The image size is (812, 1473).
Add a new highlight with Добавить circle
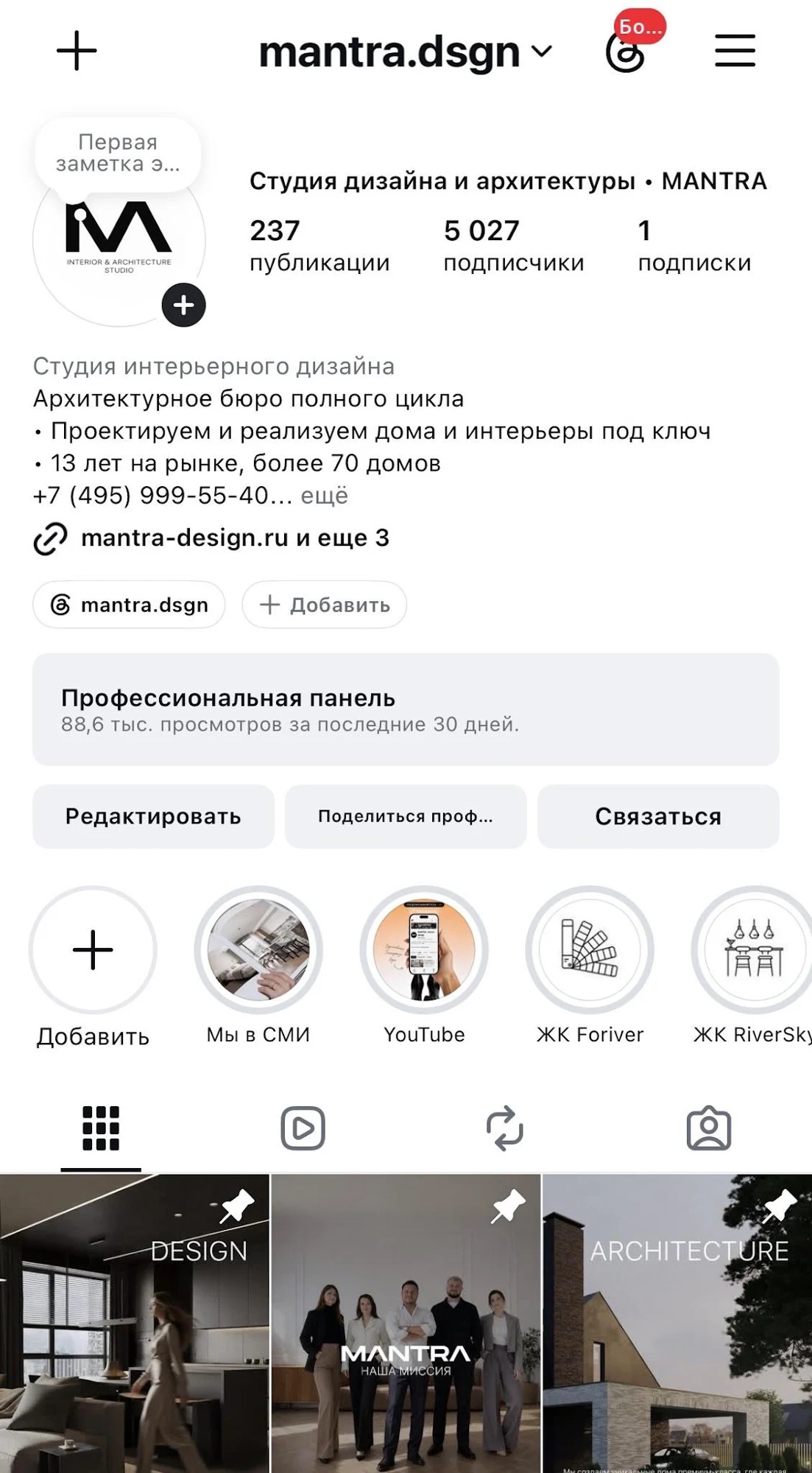[x=93, y=950]
